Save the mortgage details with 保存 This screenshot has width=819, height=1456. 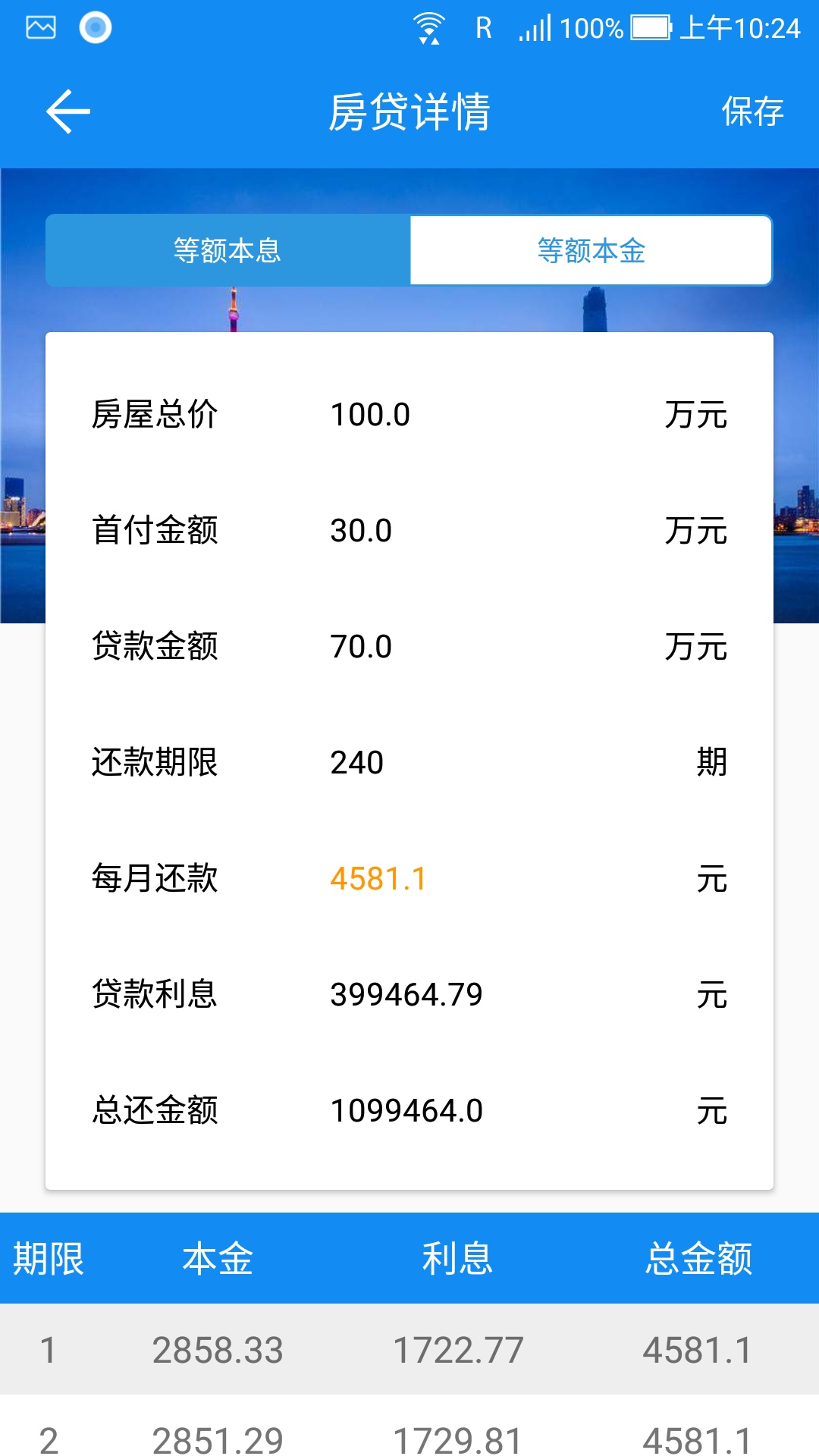click(x=752, y=111)
